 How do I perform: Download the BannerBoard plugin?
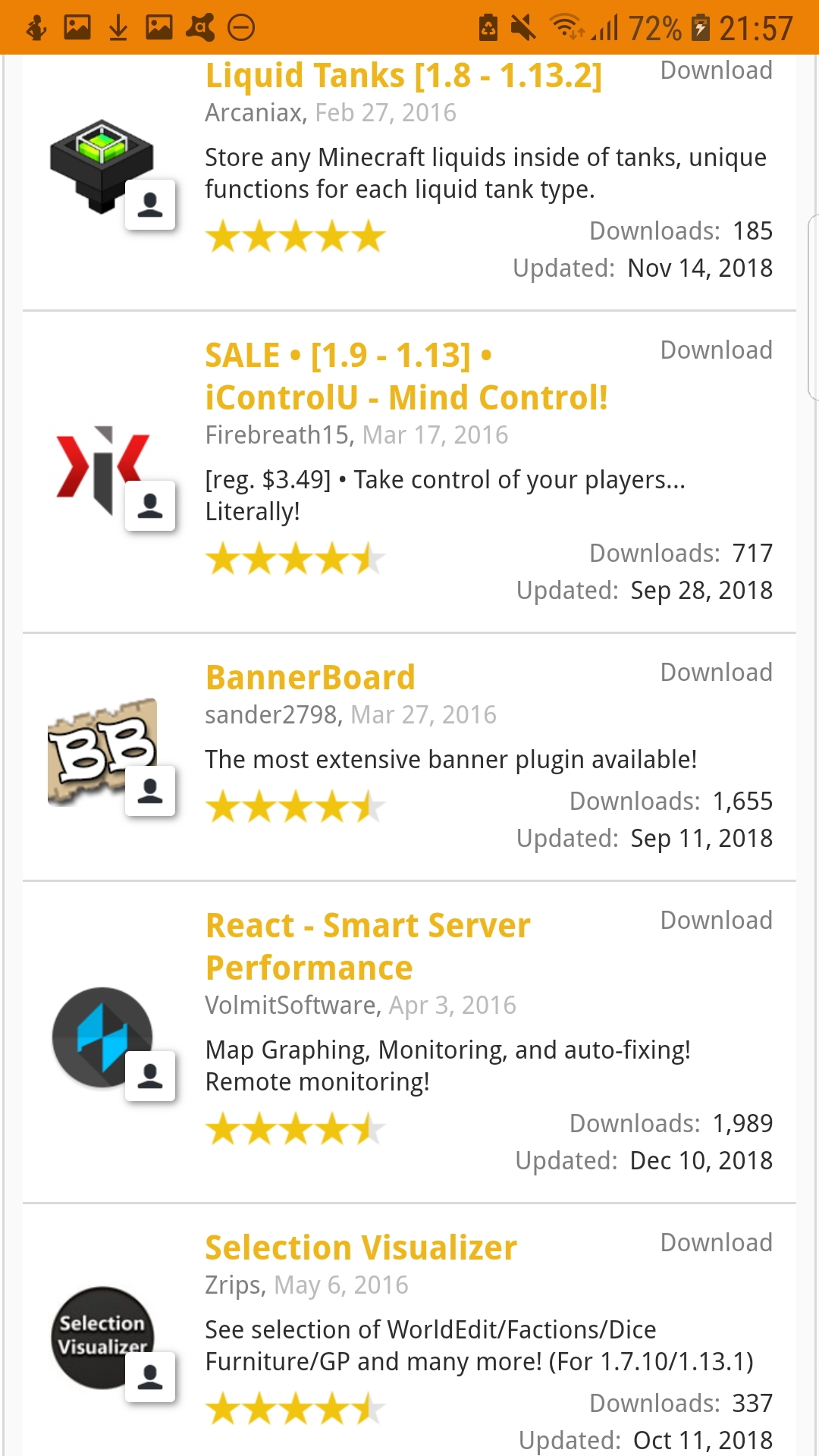click(x=716, y=673)
